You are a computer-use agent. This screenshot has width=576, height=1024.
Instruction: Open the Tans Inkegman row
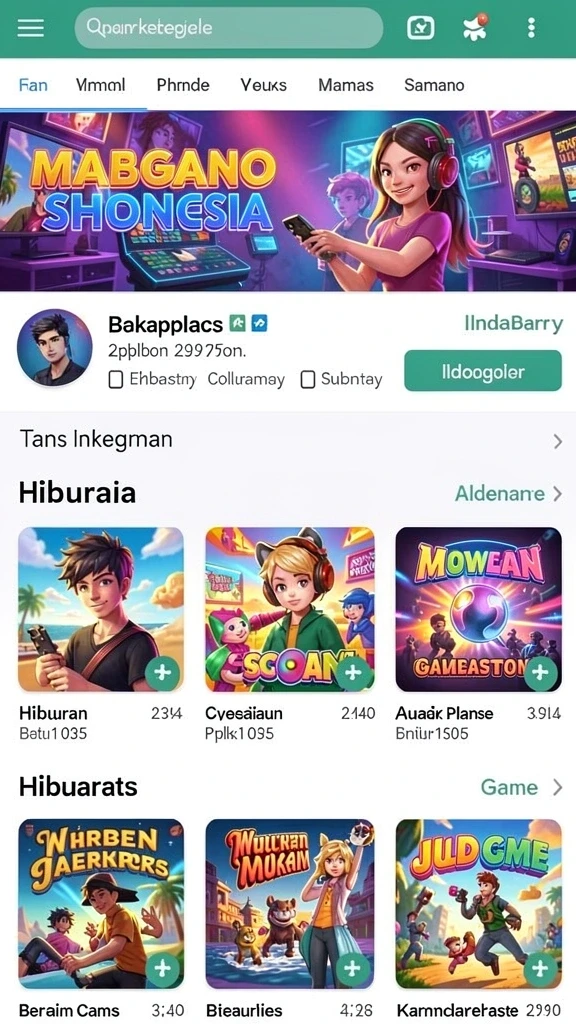288,440
